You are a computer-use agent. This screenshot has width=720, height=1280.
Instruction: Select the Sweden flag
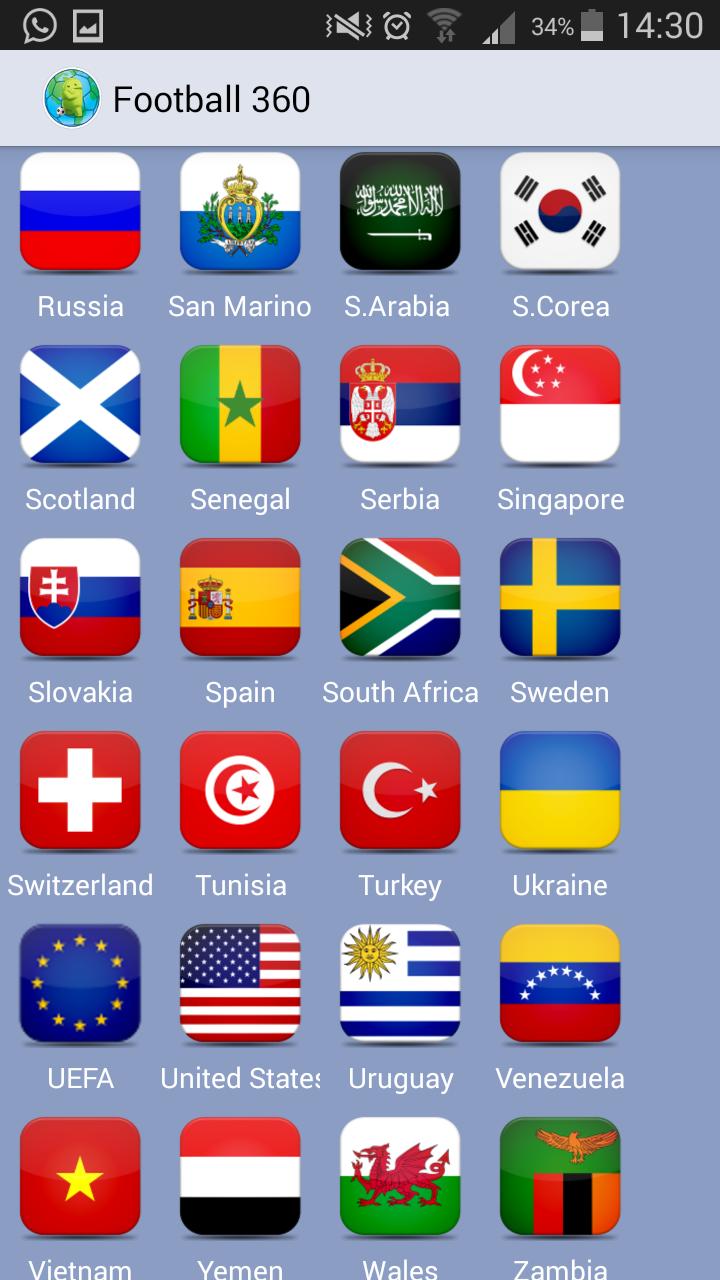point(560,598)
